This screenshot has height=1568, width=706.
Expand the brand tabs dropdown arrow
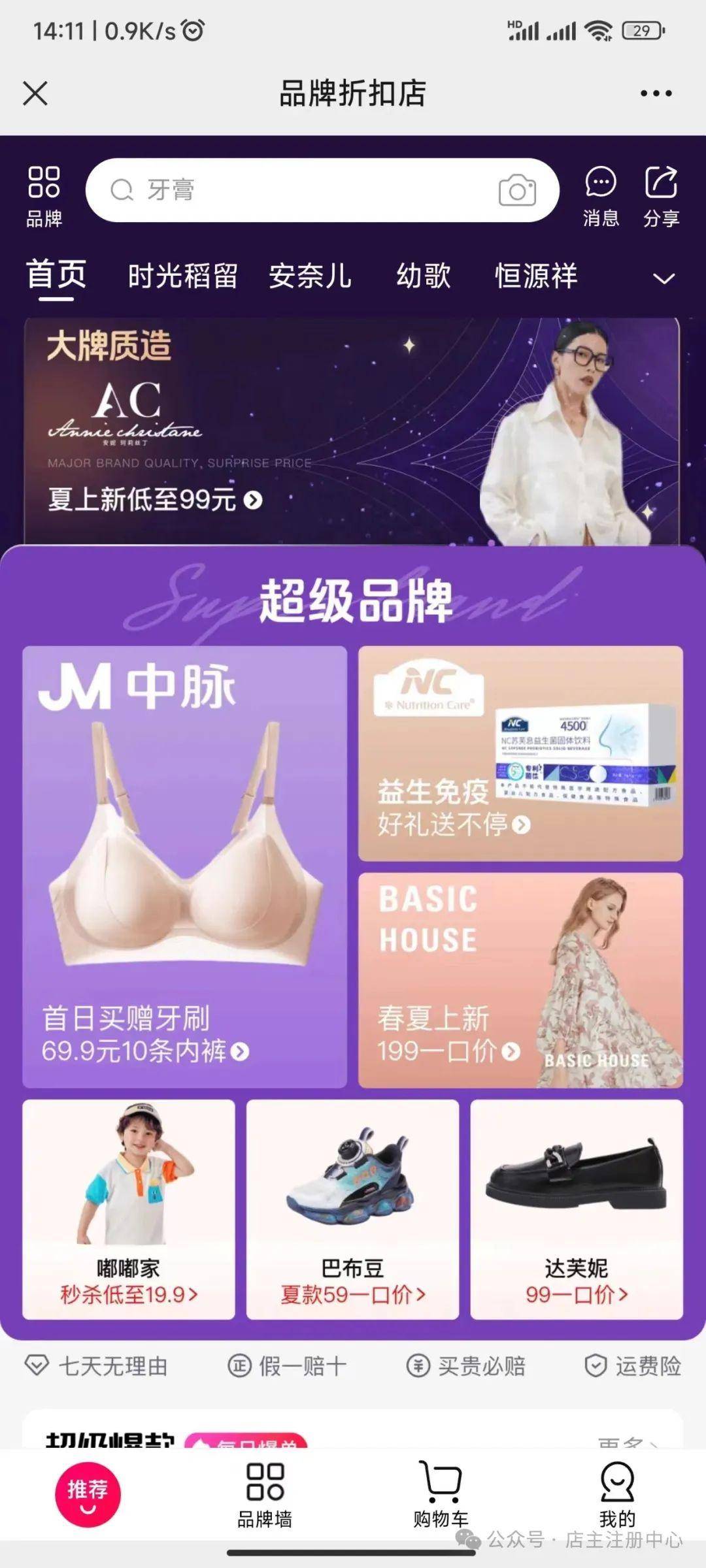tap(664, 279)
